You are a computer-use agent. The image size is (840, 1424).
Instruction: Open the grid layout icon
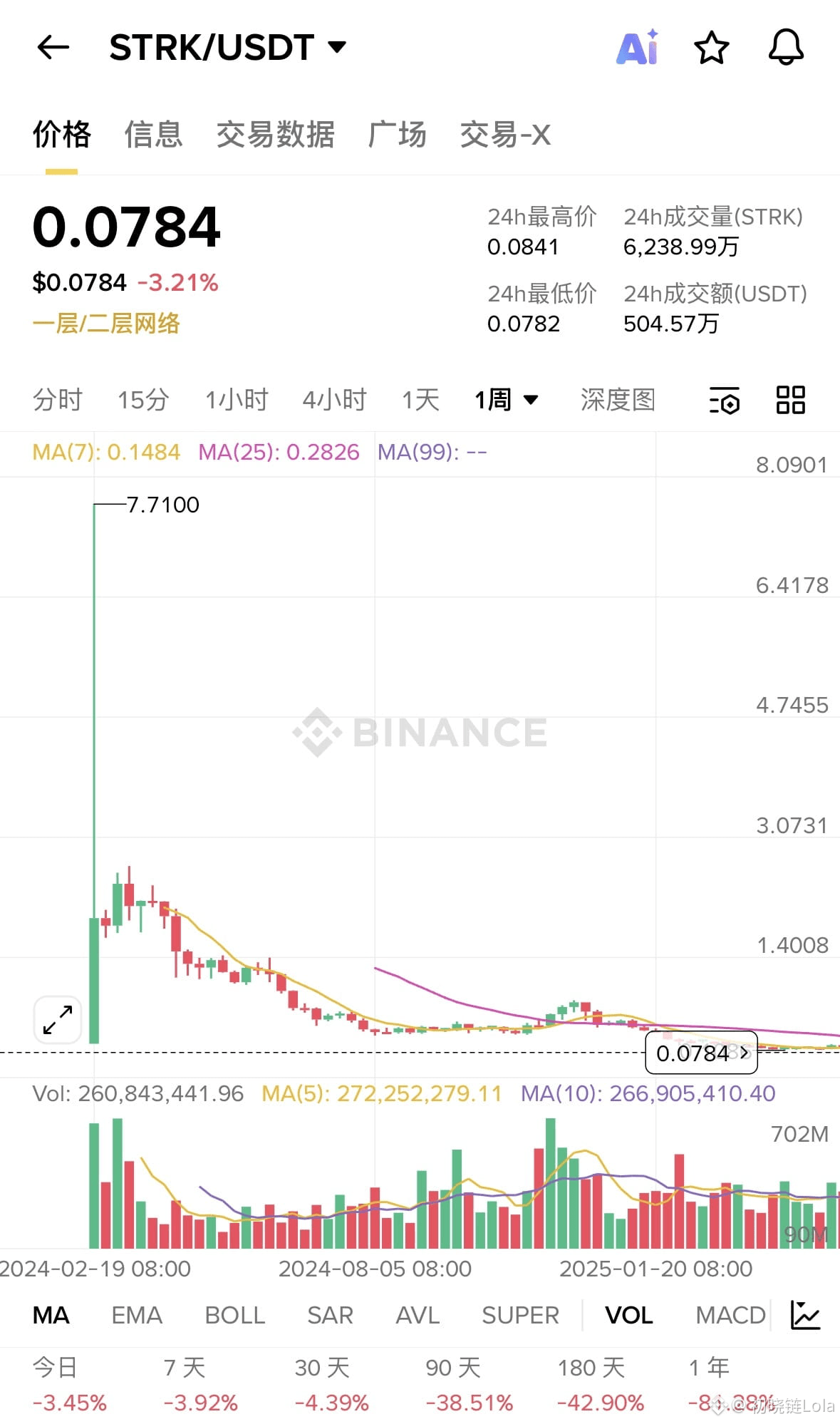point(790,400)
